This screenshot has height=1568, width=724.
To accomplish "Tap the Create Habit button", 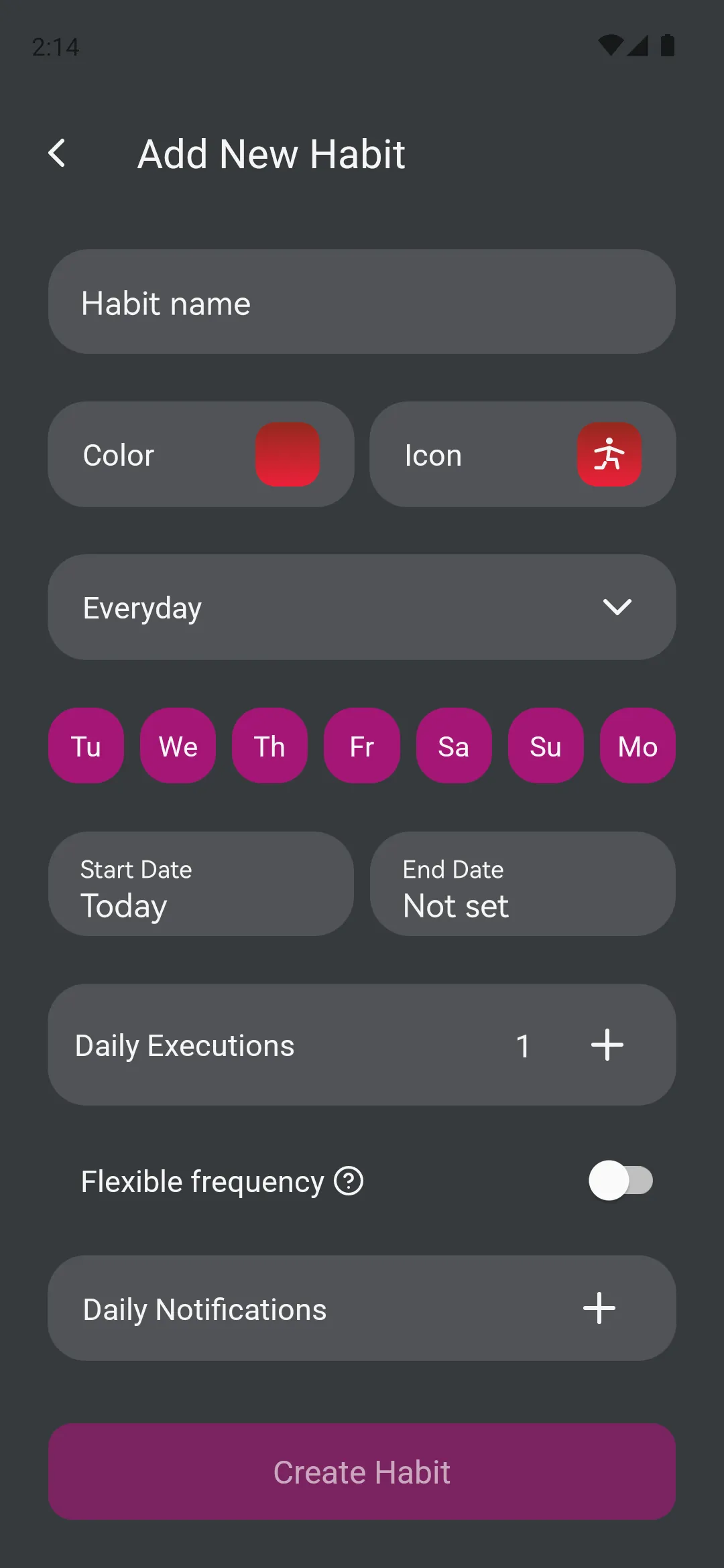I will [362, 1472].
